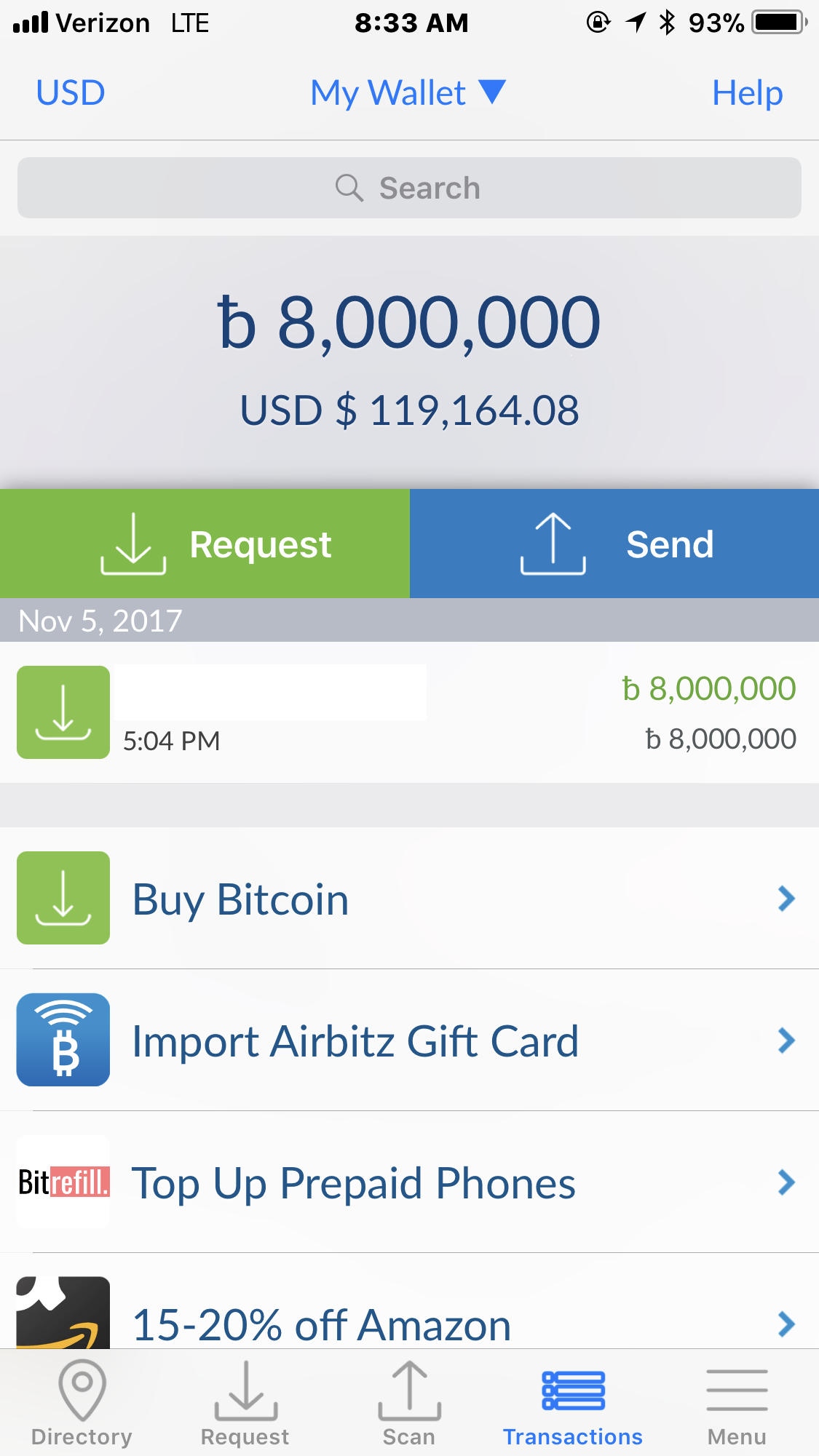Open Buy Bitcoin
Viewport: 819px width, 1456px height.
click(409, 898)
